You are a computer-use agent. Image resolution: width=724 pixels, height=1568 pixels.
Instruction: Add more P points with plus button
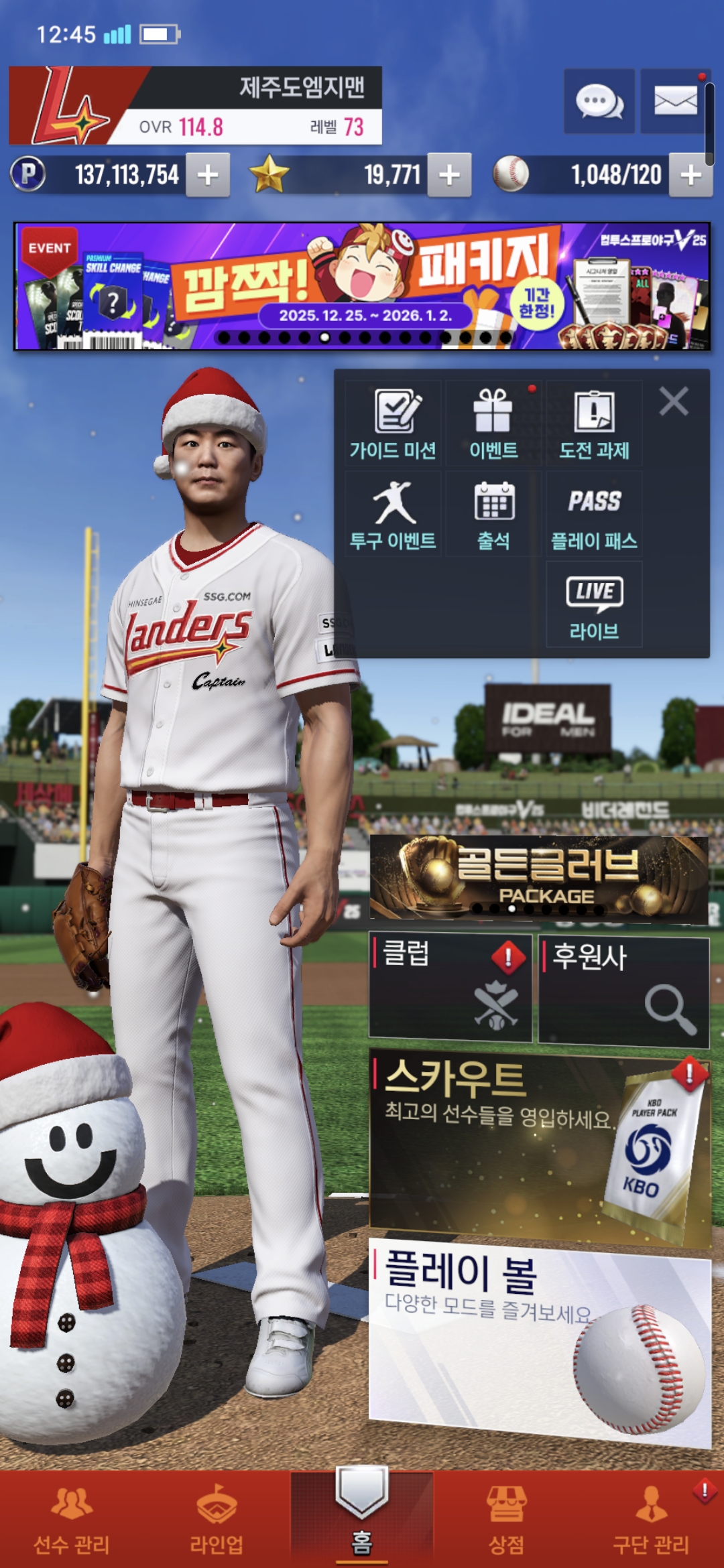coord(208,175)
